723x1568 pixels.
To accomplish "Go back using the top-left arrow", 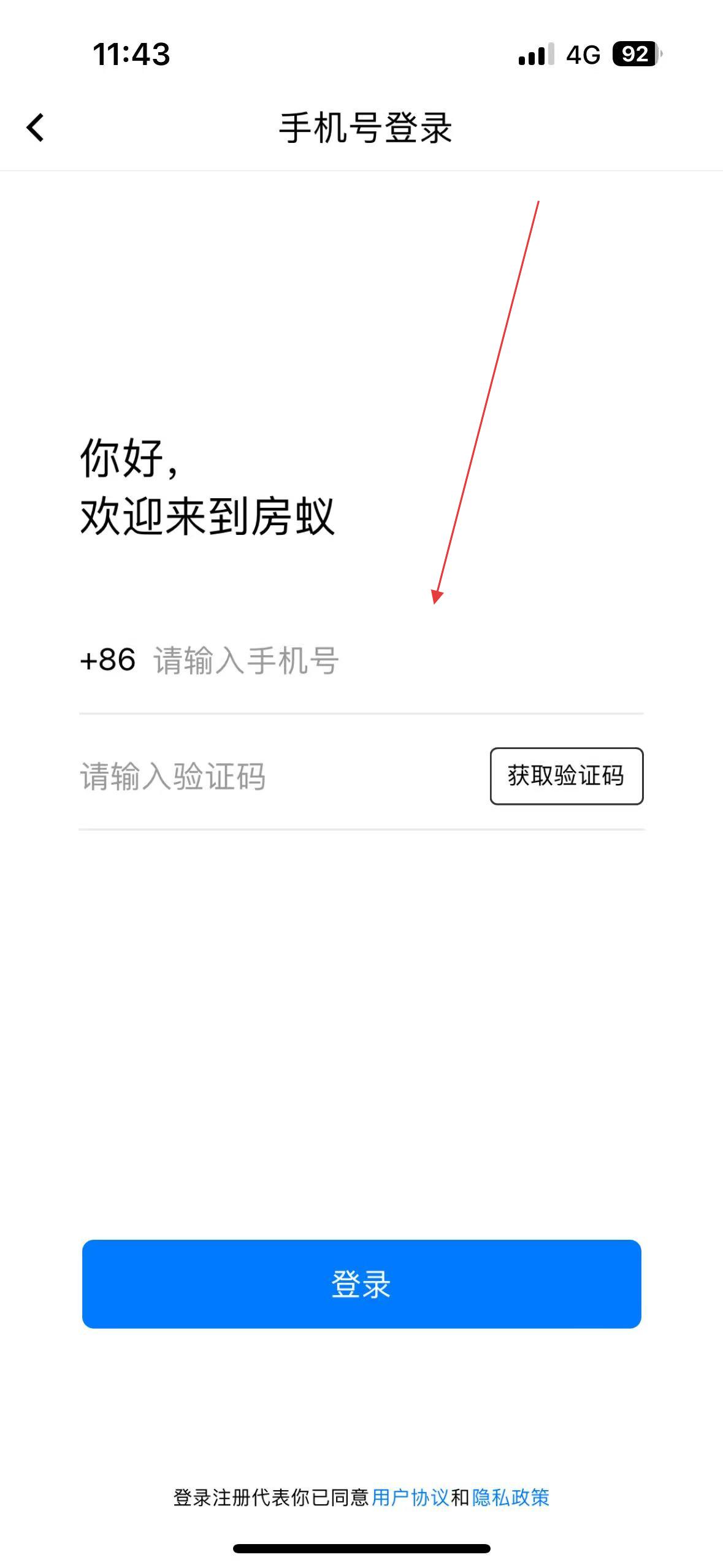I will (x=36, y=128).
